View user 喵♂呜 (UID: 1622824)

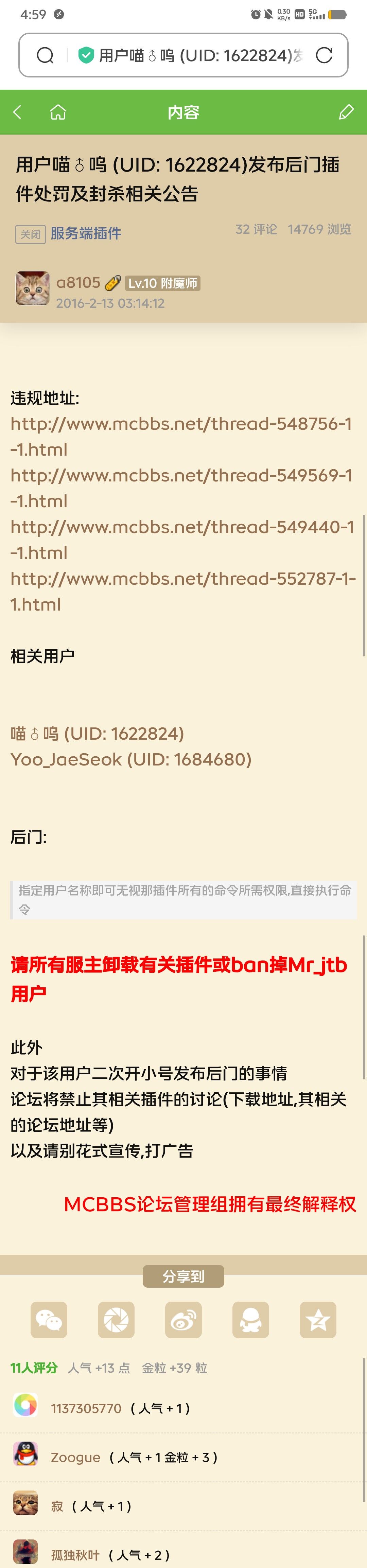click(98, 734)
